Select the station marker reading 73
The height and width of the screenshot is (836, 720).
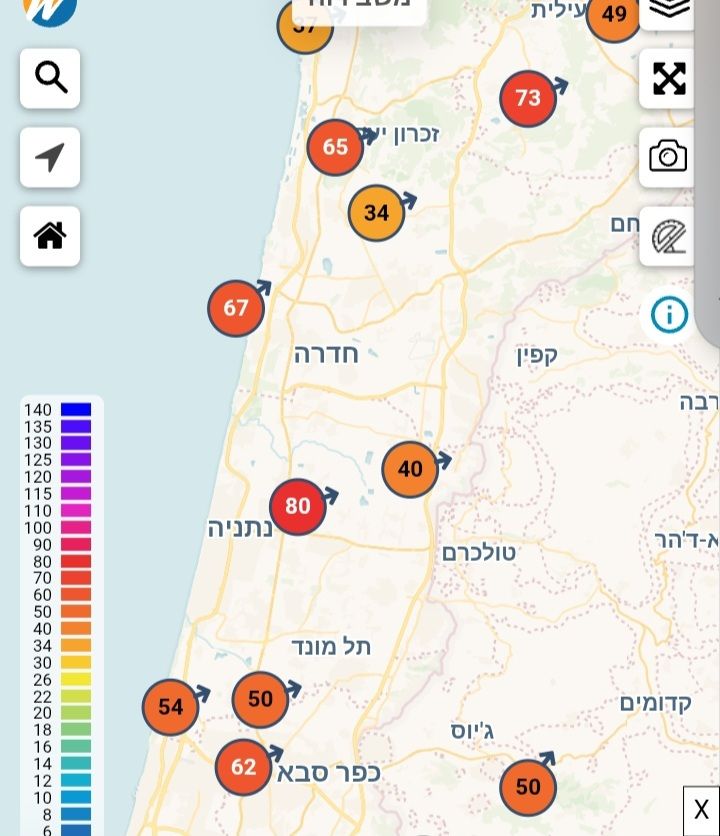pos(528,98)
